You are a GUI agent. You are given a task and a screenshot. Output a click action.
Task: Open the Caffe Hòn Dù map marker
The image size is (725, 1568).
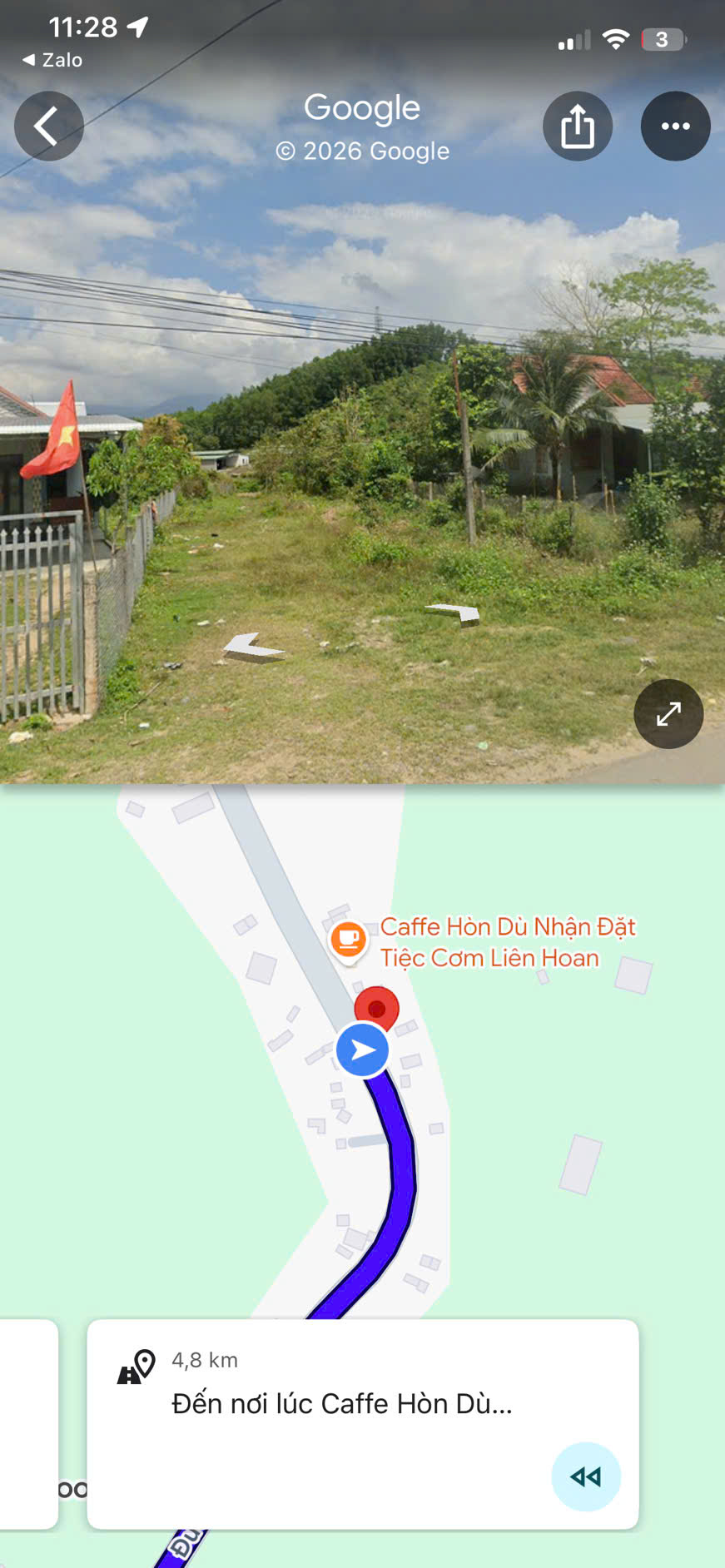click(x=349, y=940)
